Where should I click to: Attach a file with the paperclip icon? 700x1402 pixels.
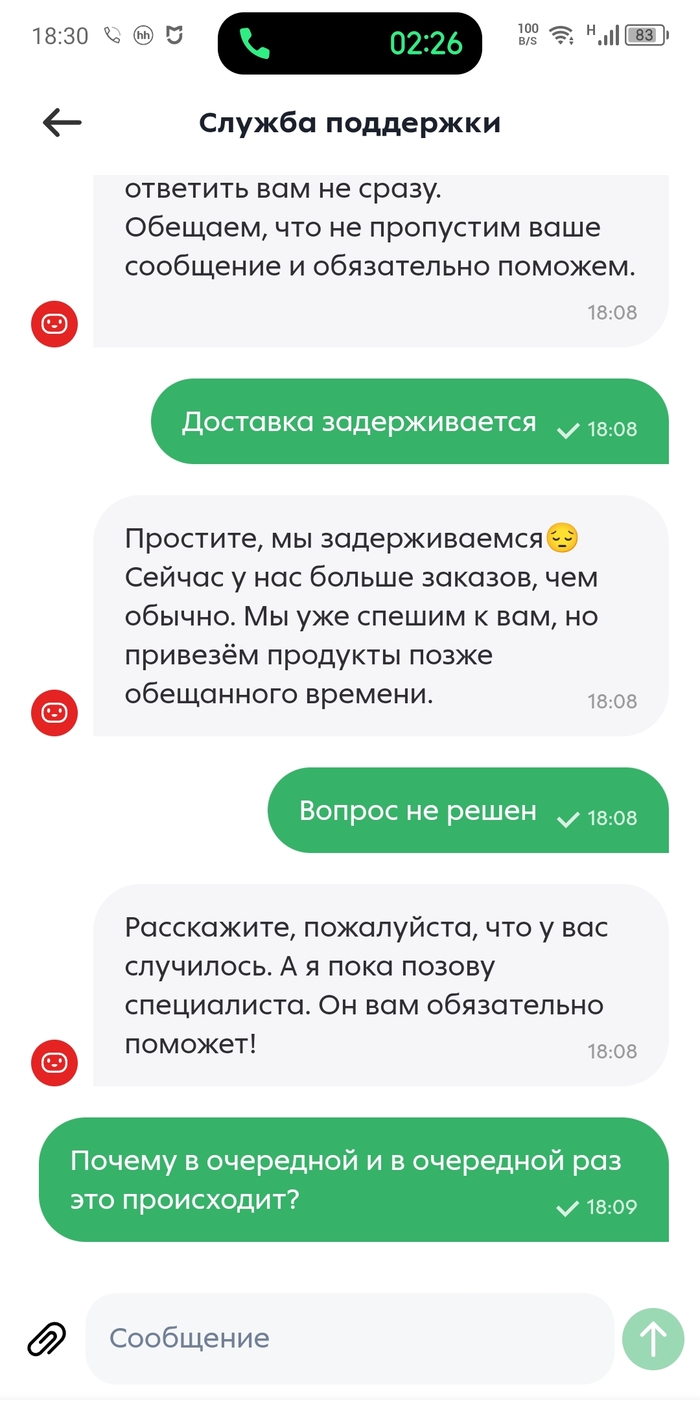click(x=46, y=1338)
